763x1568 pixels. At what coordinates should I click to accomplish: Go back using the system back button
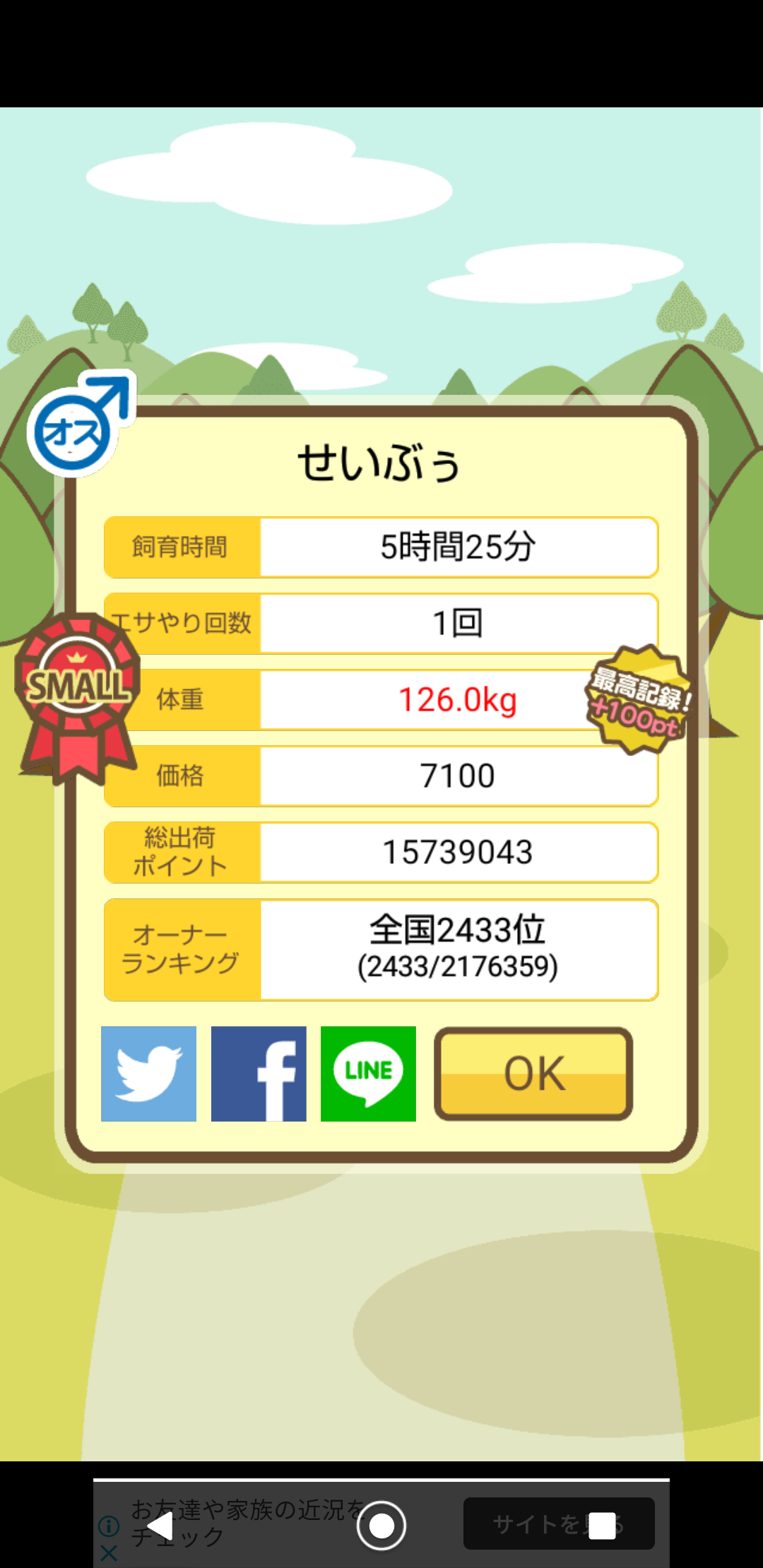(160, 1526)
